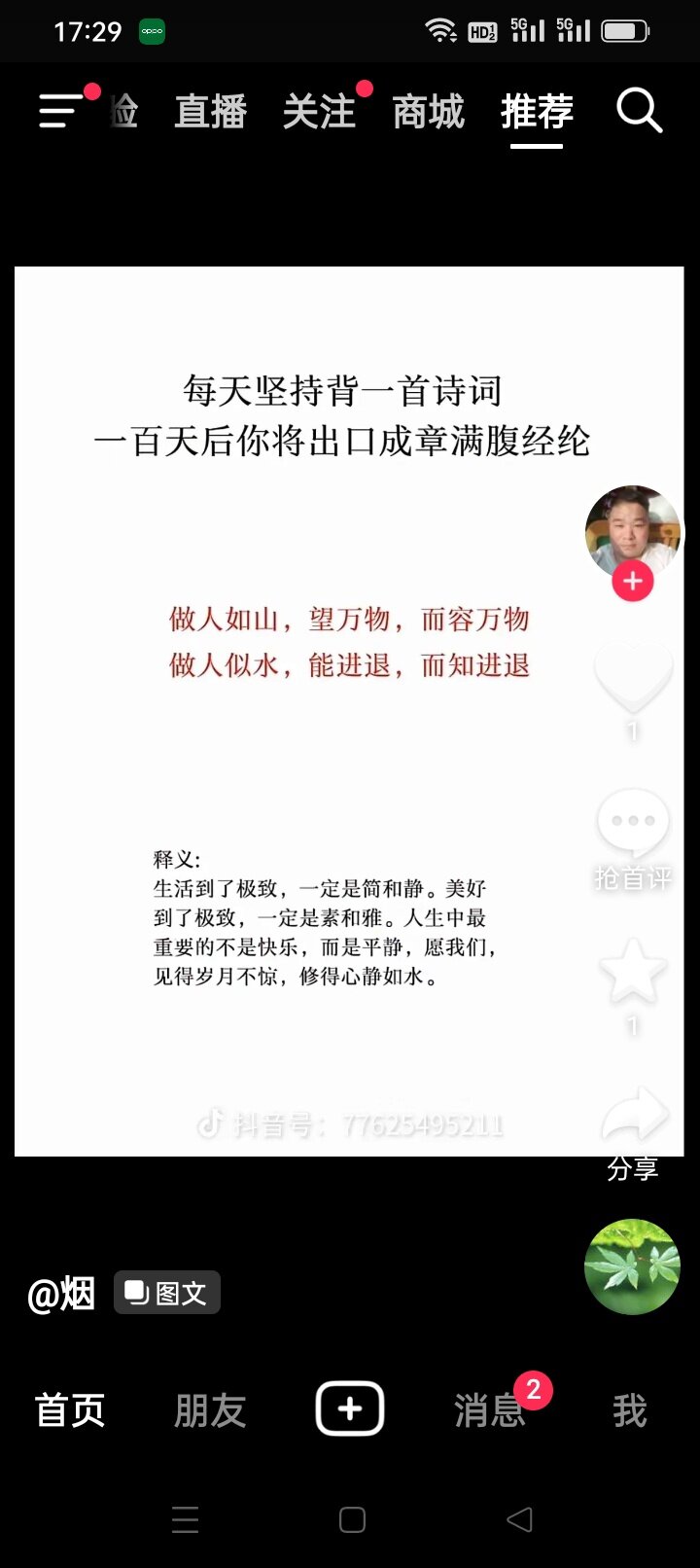Switch to the 关注 tab
This screenshot has width=700, height=1568.
tap(319, 112)
